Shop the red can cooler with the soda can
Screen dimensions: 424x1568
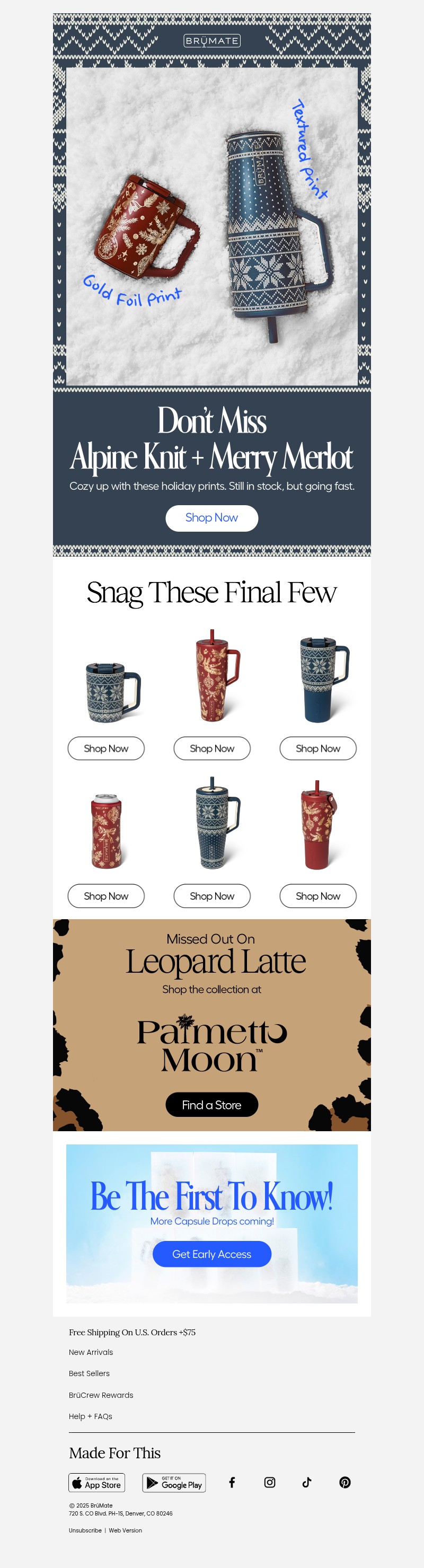tap(106, 895)
